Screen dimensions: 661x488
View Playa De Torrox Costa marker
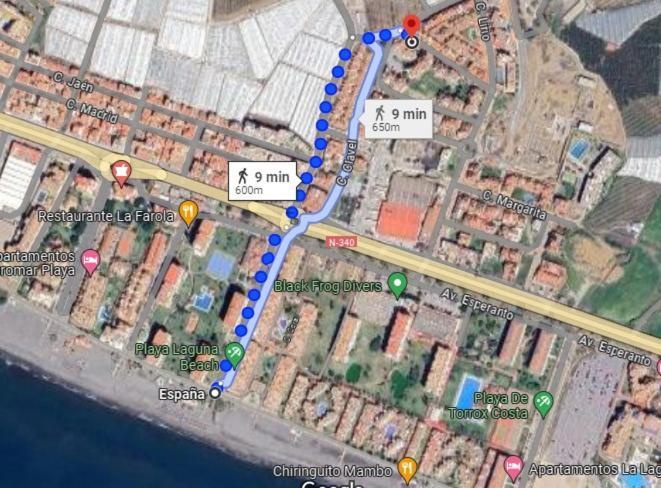(543, 402)
